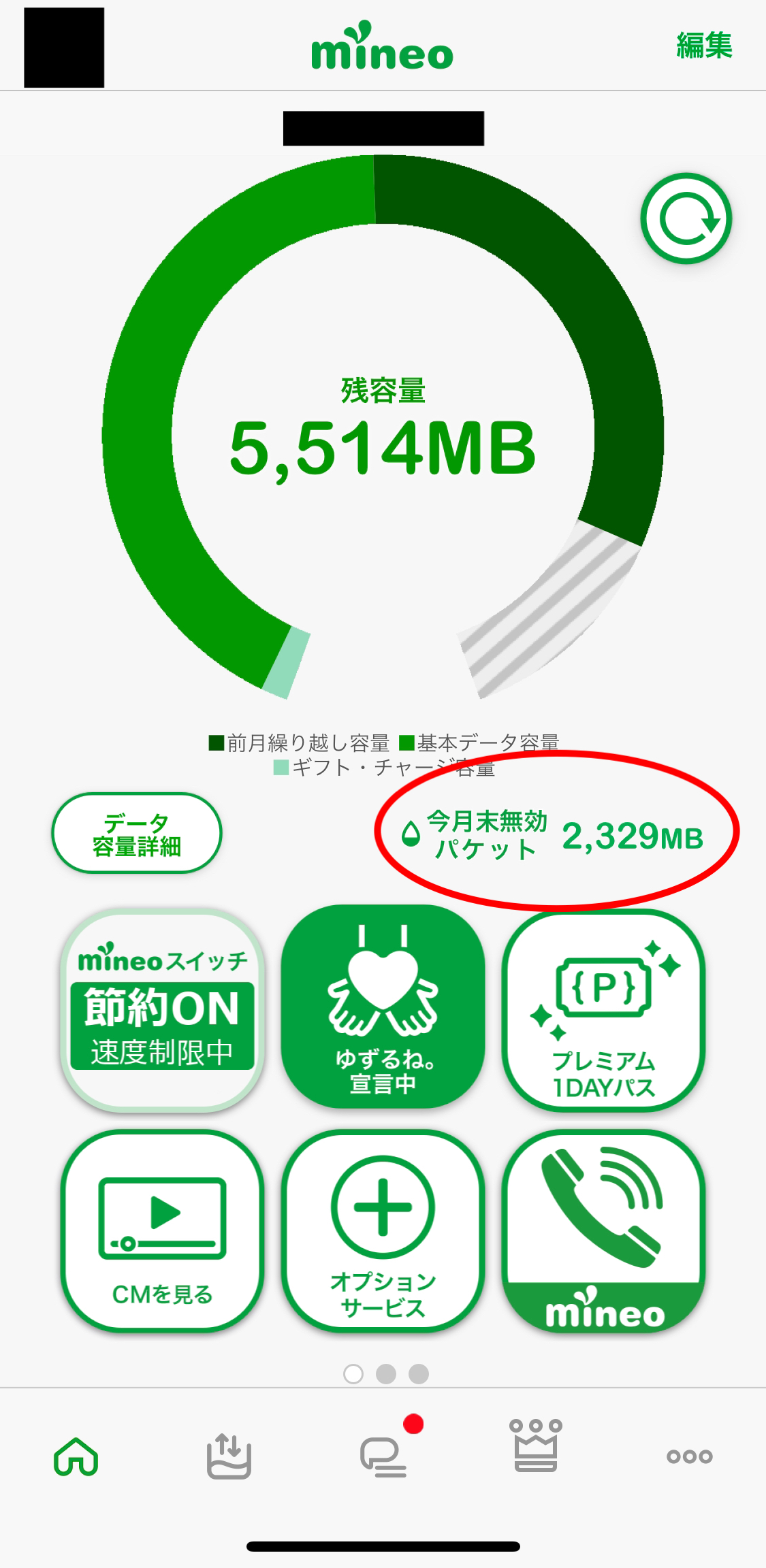Image resolution: width=766 pixels, height=1568 pixels.
Task: Select the CMを見る tile
Action: (x=162, y=1230)
